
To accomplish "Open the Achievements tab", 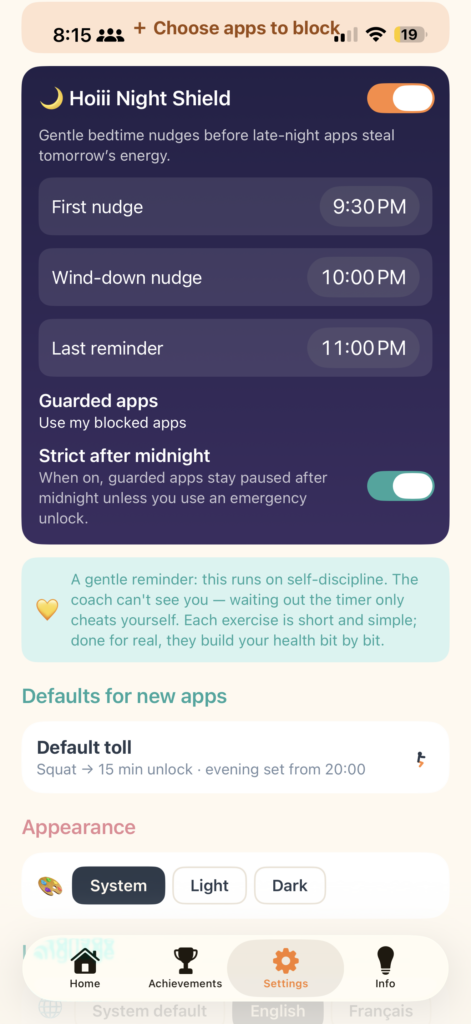I will 185,968.
